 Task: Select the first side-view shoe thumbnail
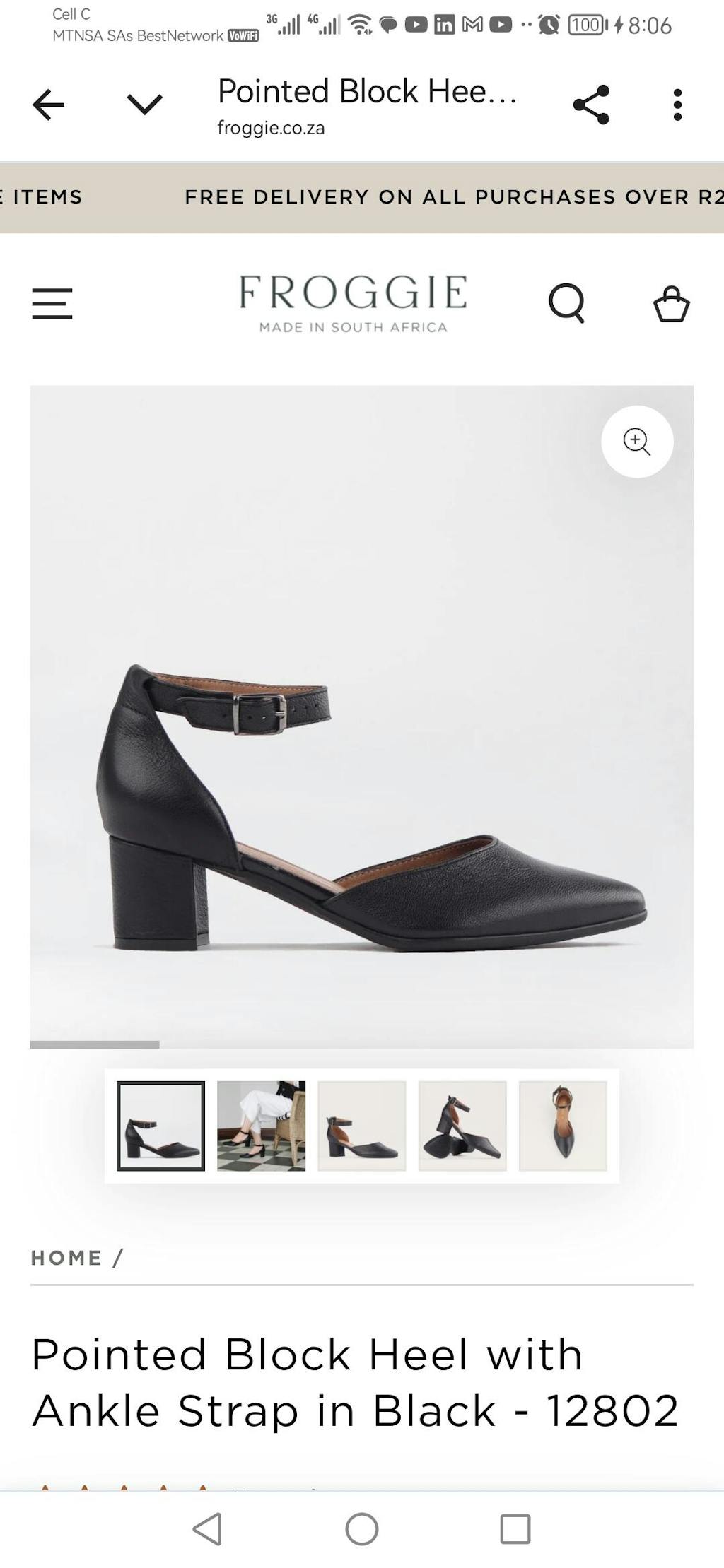(161, 1126)
